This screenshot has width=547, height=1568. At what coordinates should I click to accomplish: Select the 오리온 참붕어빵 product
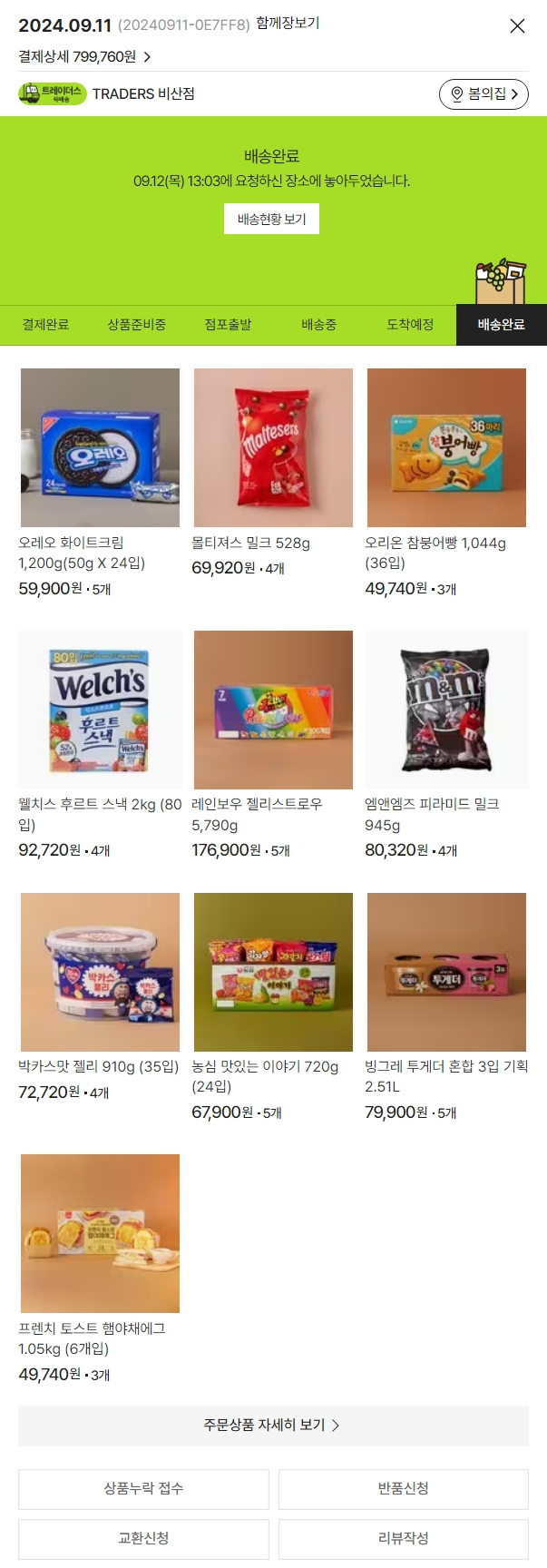pos(446,447)
